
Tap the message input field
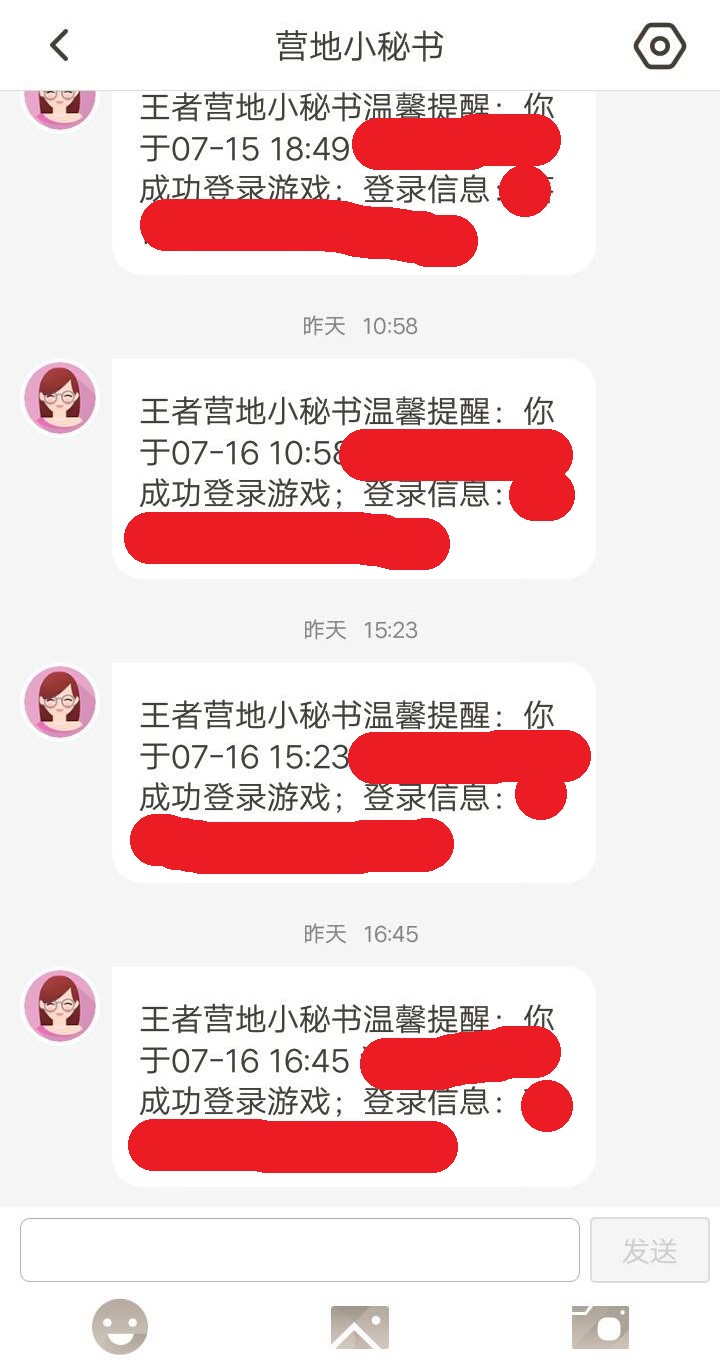point(300,1249)
